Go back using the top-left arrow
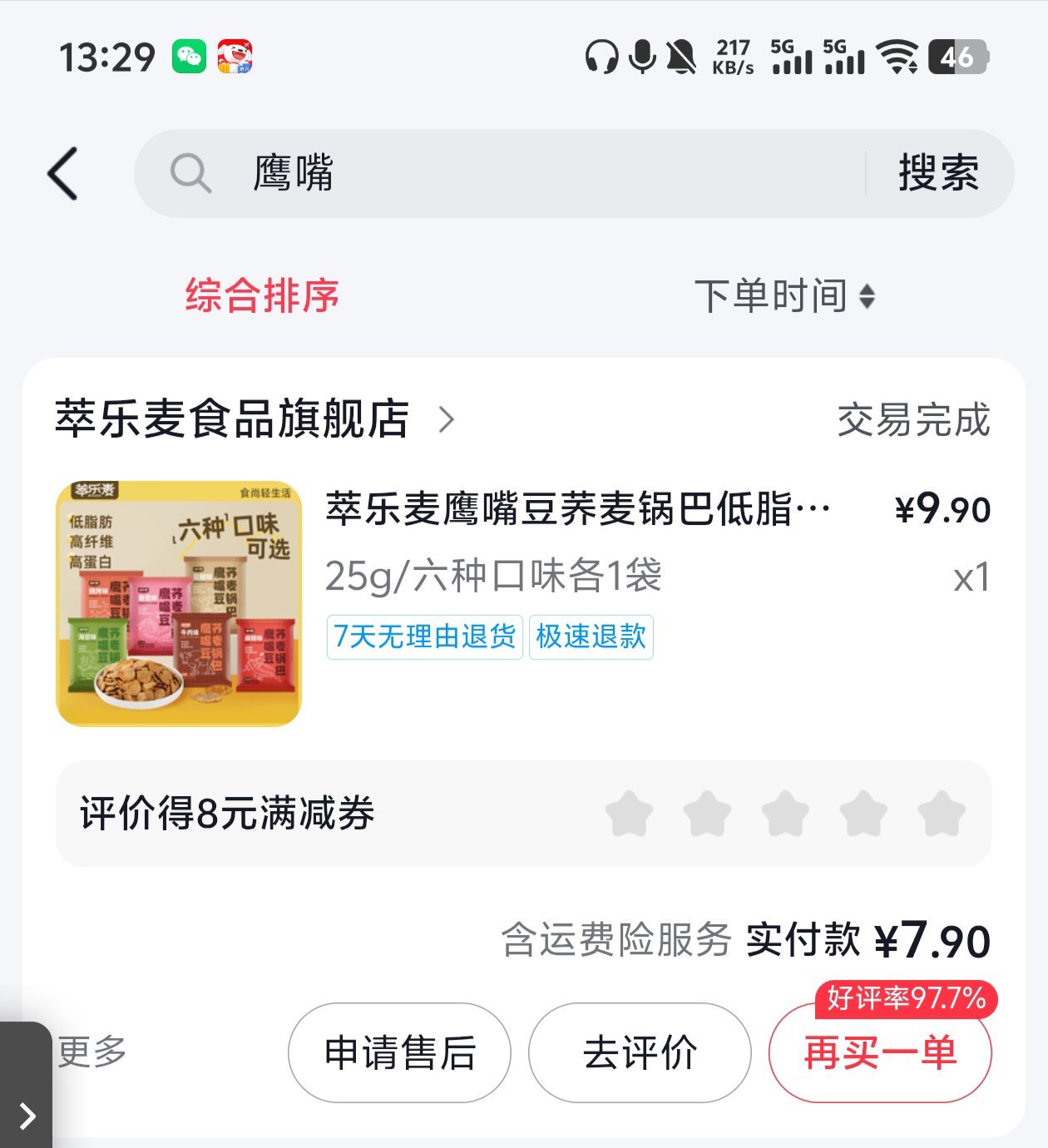1048x1148 pixels. tap(63, 174)
